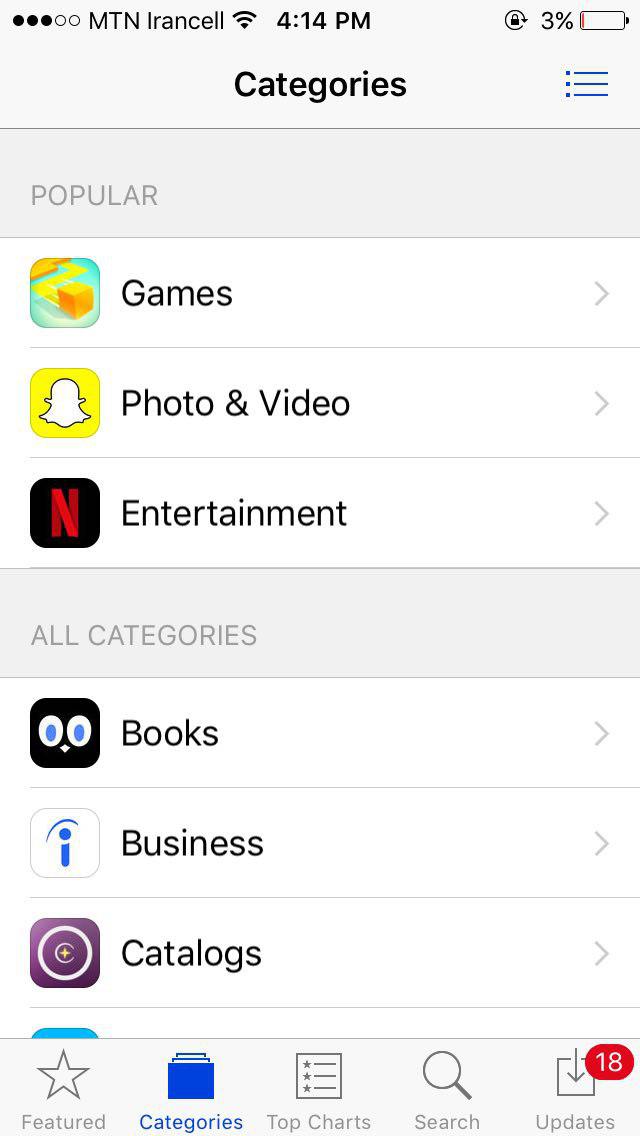View the Business category

click(320, 843)
